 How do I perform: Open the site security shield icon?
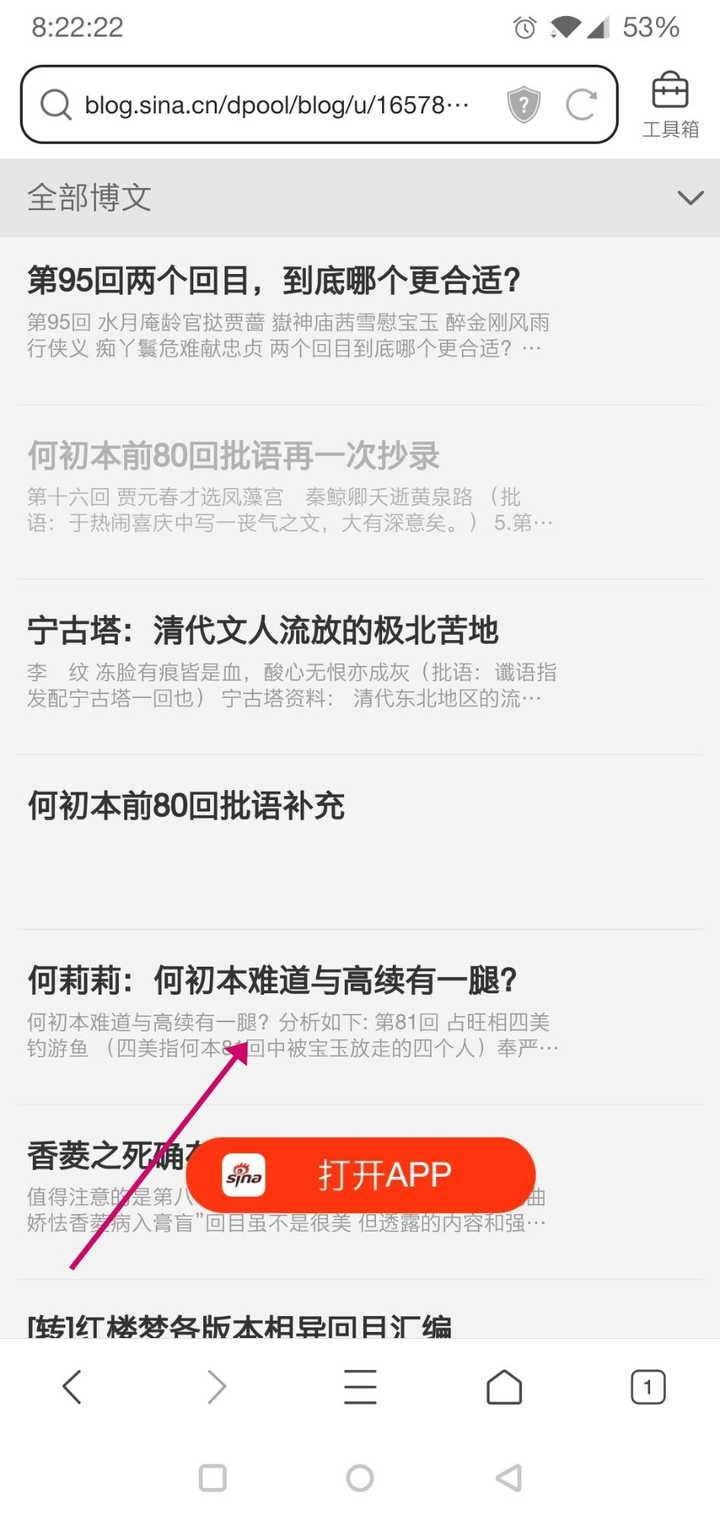click(523, 104)
